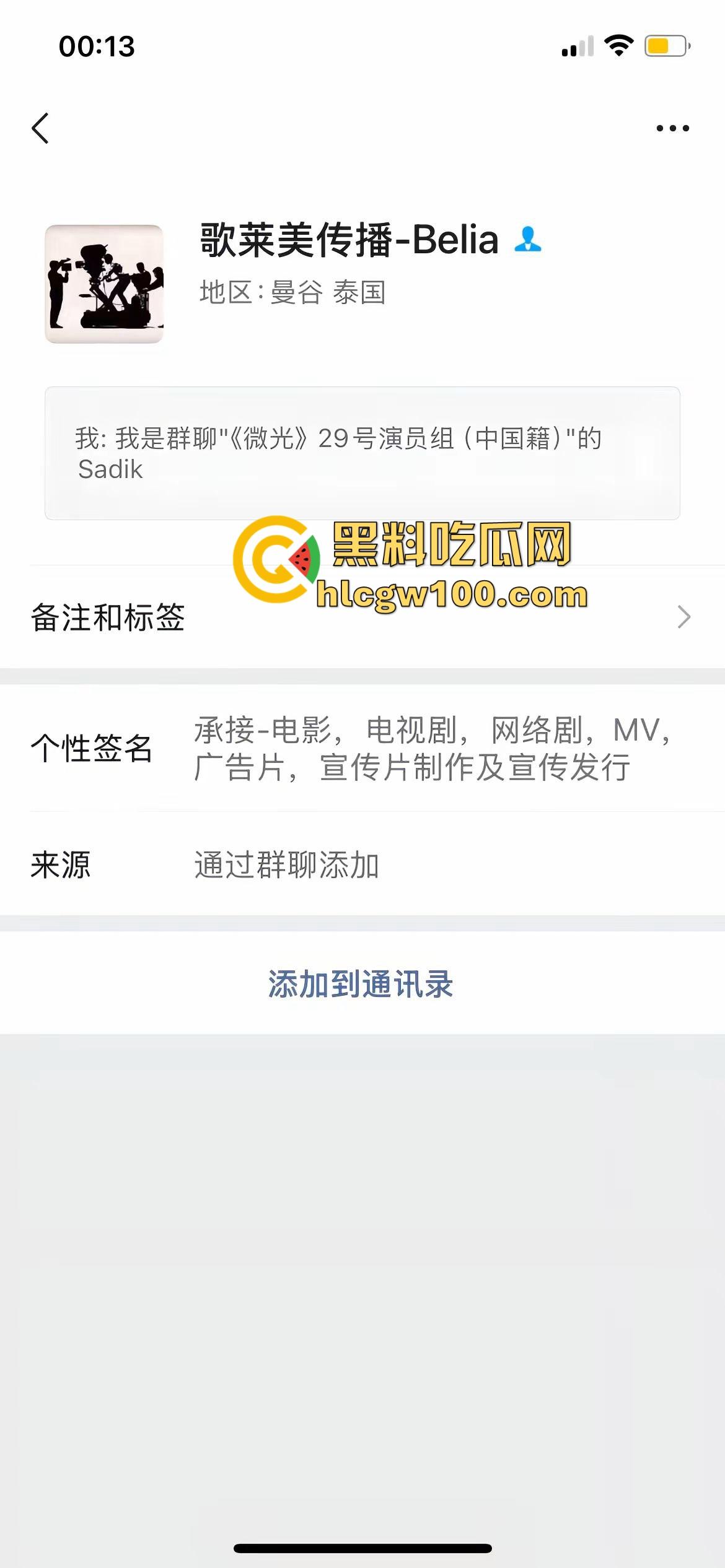Tap the blue contact profile icon beside the name
Screen dimensions: 725x1568
point(529,240)
